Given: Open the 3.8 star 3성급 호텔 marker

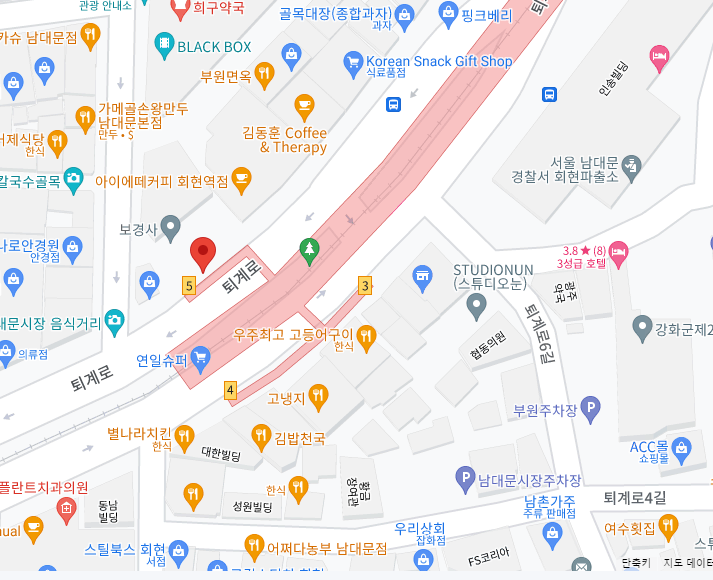Looking at the screenshot, I should coord(618,254).
